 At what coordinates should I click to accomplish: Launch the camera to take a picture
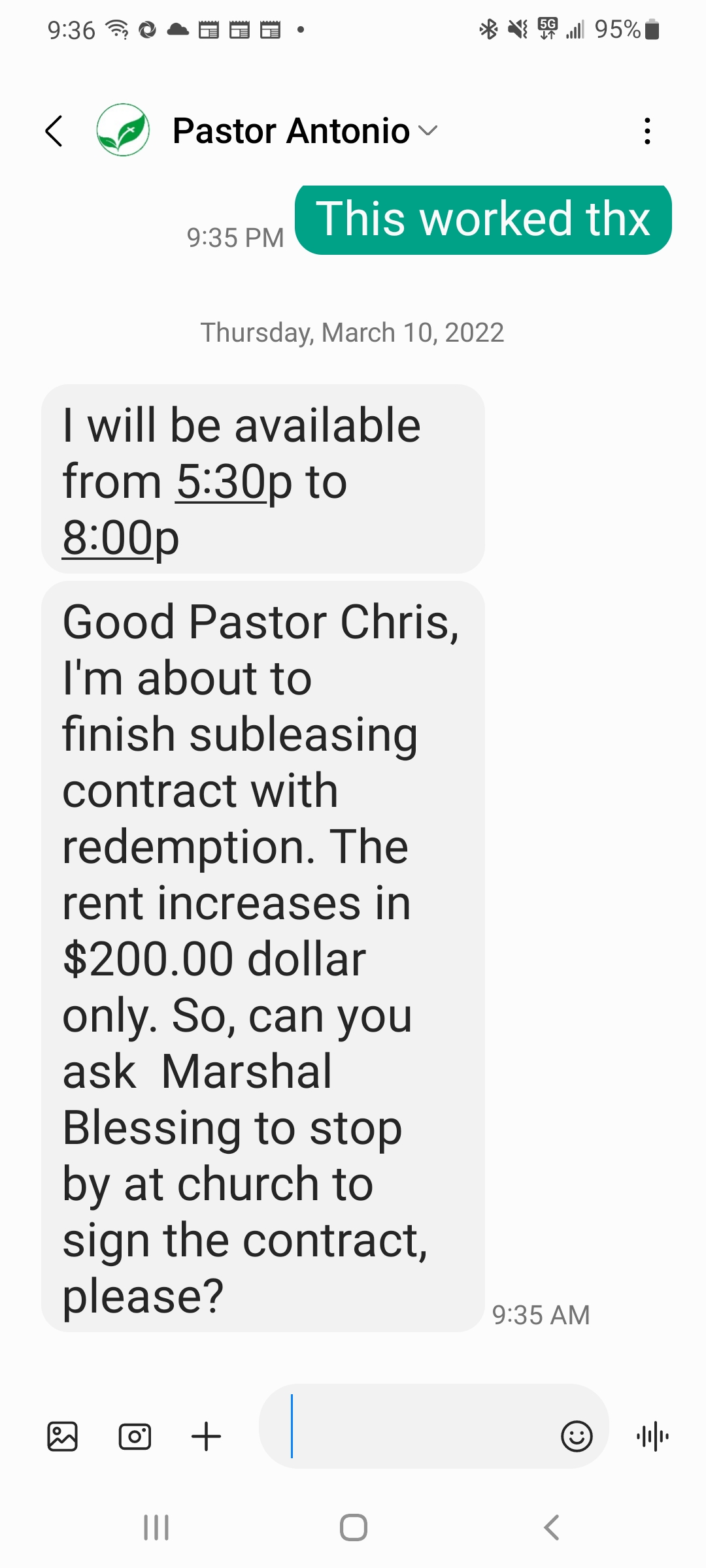(x=135, y=1437)
